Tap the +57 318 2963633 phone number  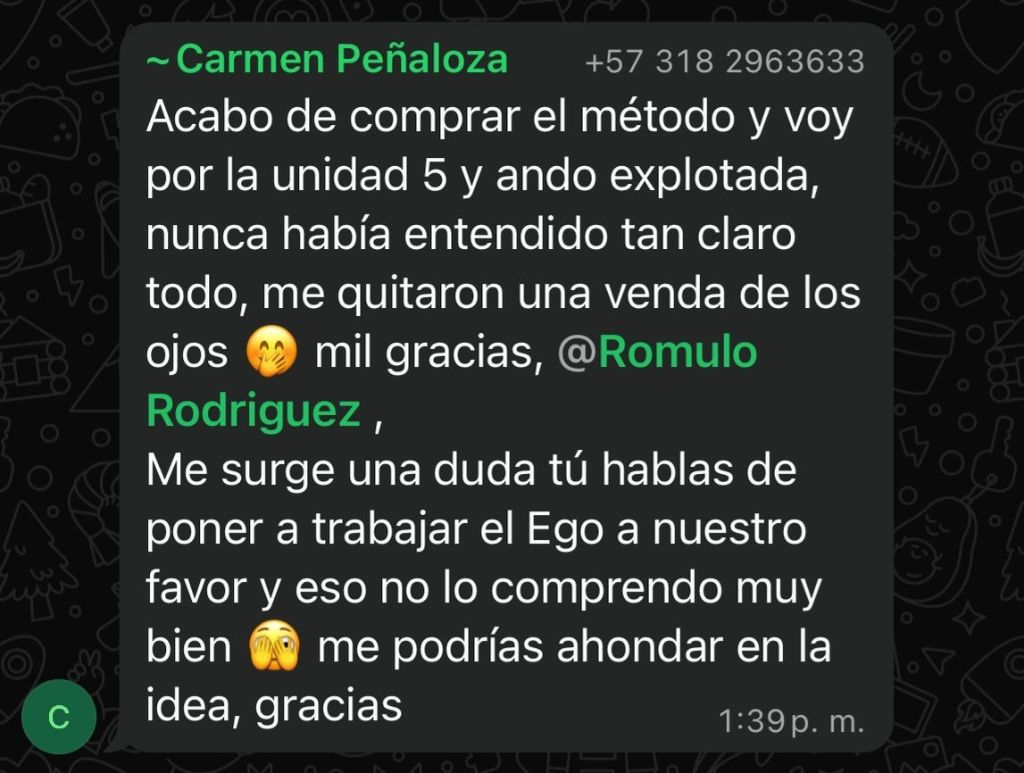(x=724, y=62)
